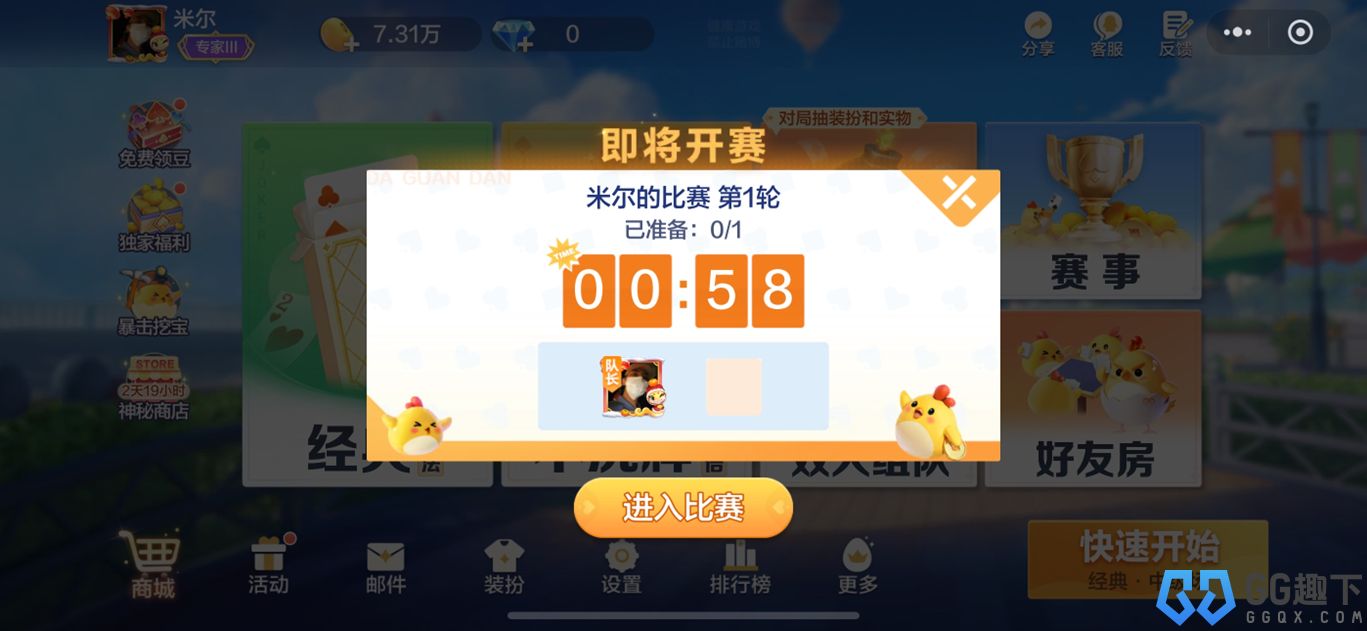Contact 客服 customer service
The width and height of the screenshot is (1367, 631).
(x=1106, y=33)
